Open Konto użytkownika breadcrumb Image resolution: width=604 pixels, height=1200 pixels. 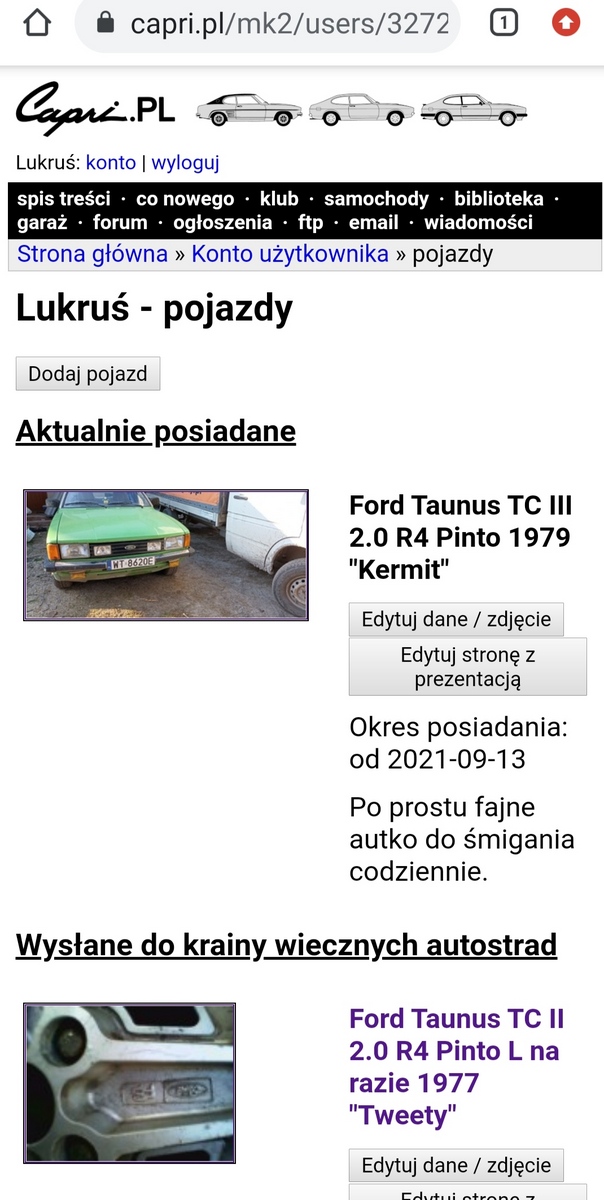[x=290, y=254]
